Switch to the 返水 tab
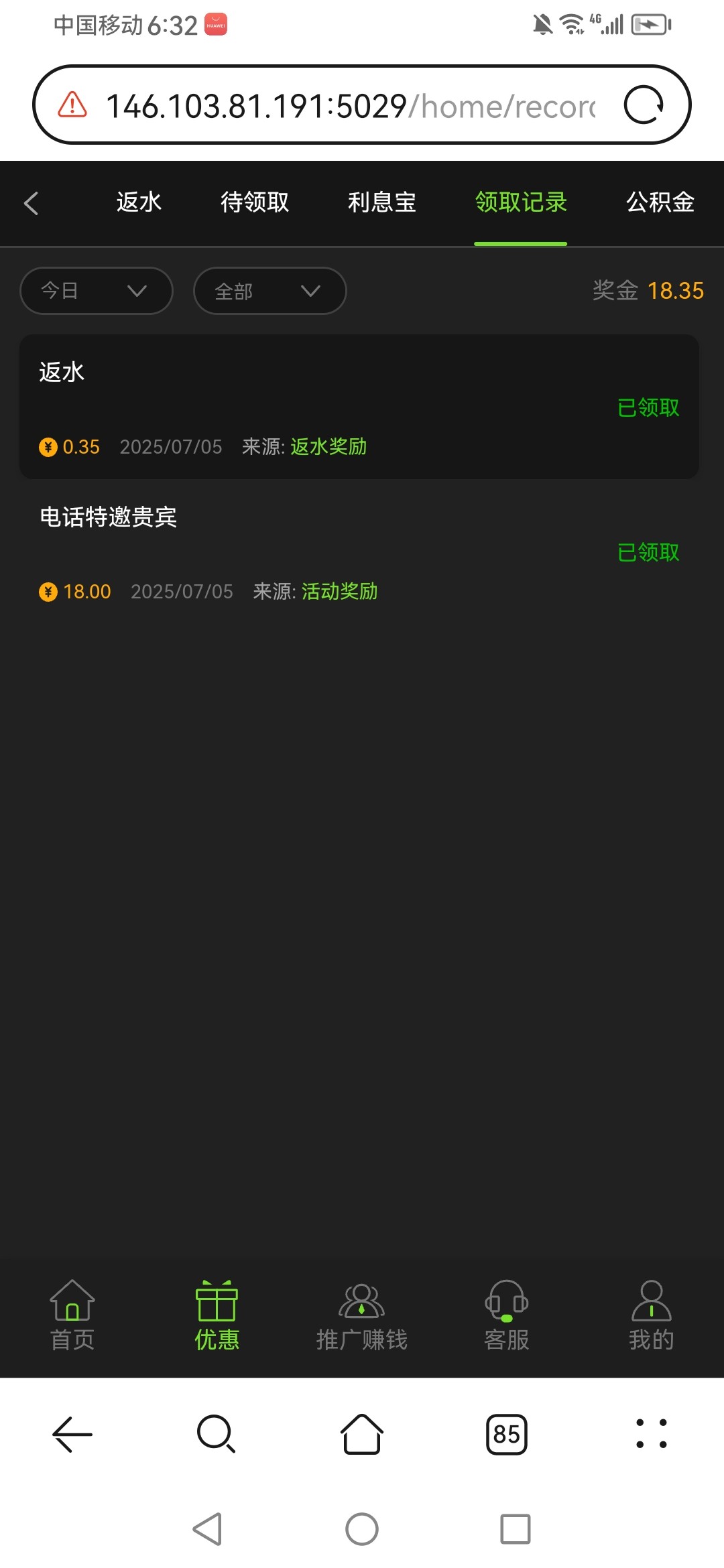The image size is (724, 1568). coord(139,202)
